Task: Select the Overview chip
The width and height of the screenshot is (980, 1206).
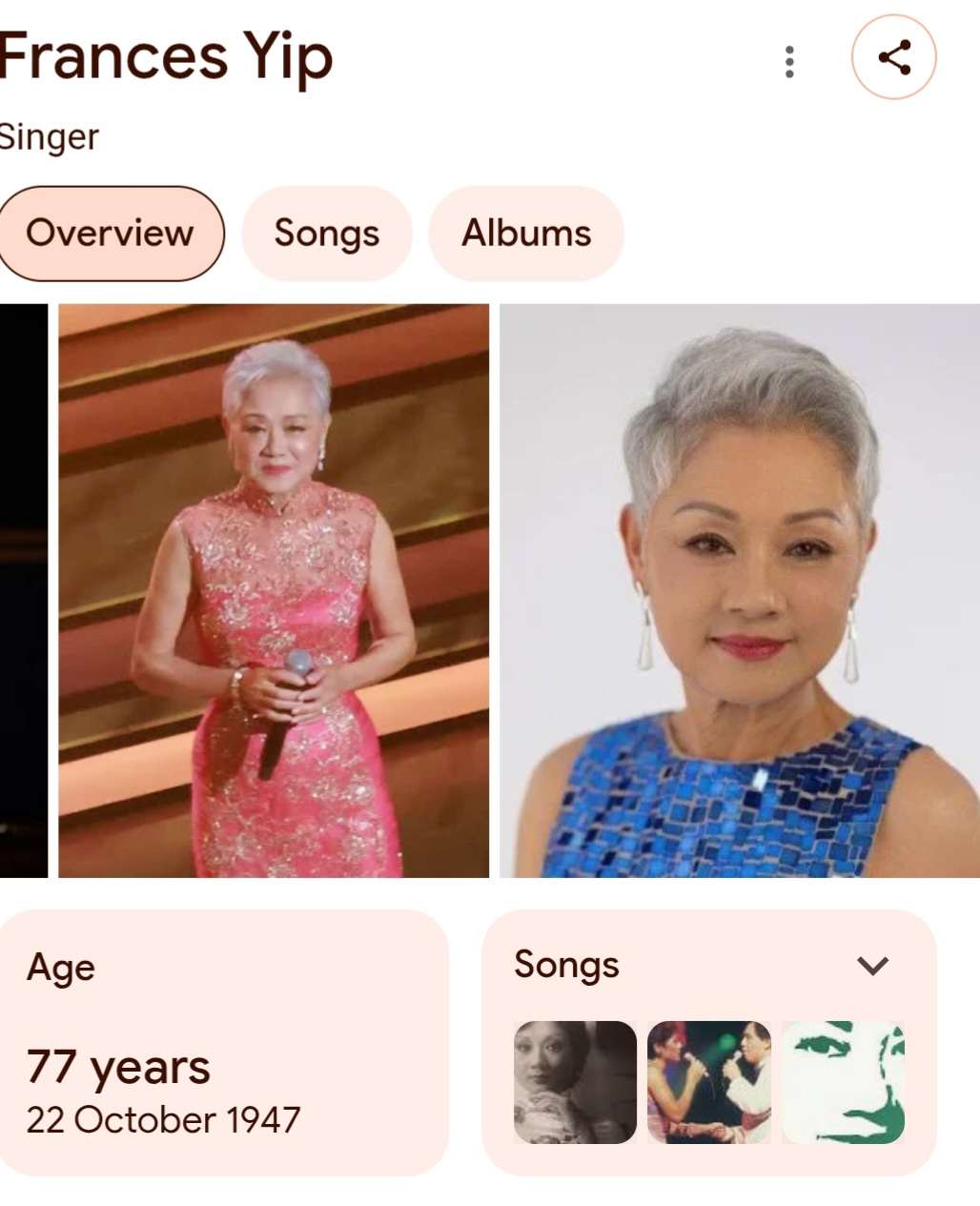Action: 111,234
